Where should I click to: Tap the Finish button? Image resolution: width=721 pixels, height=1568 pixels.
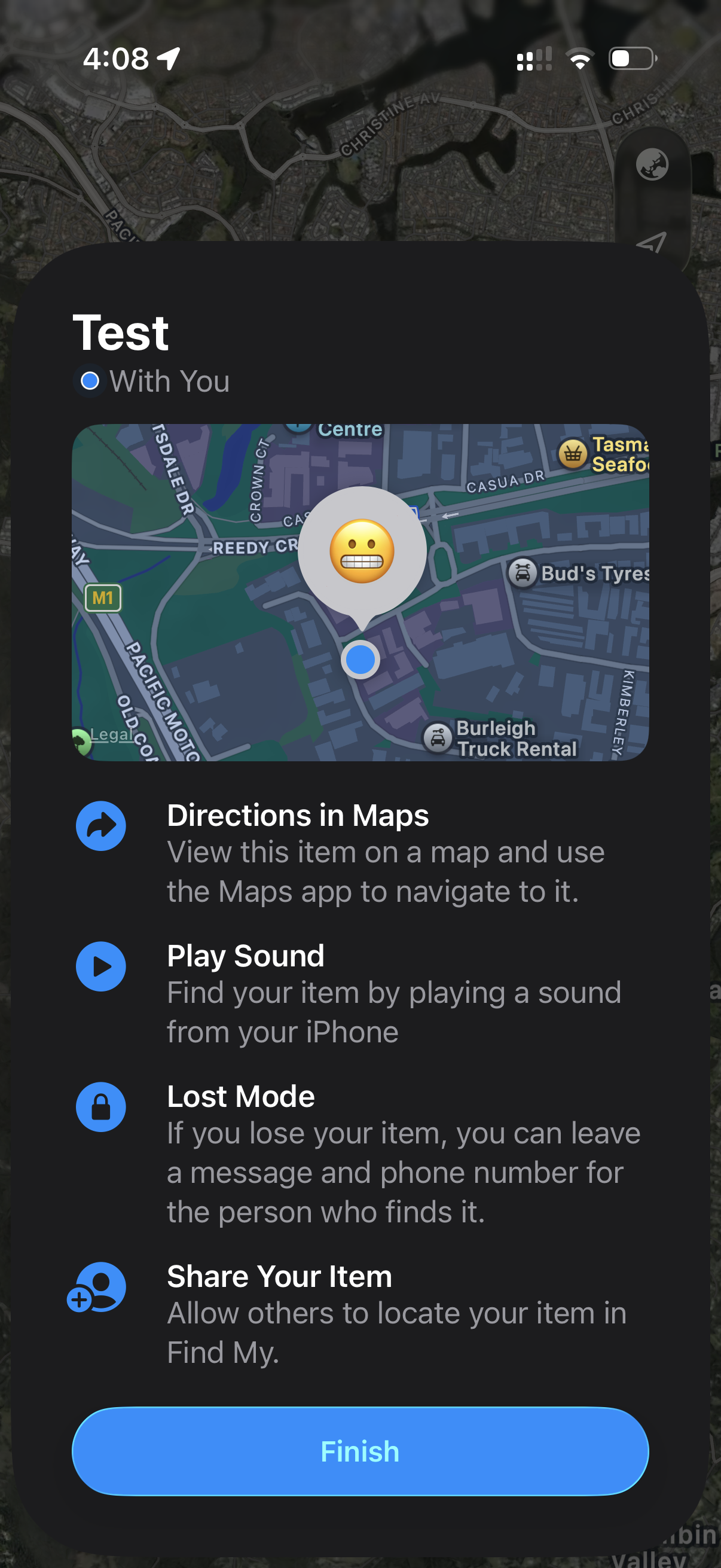click(360, 1451)
